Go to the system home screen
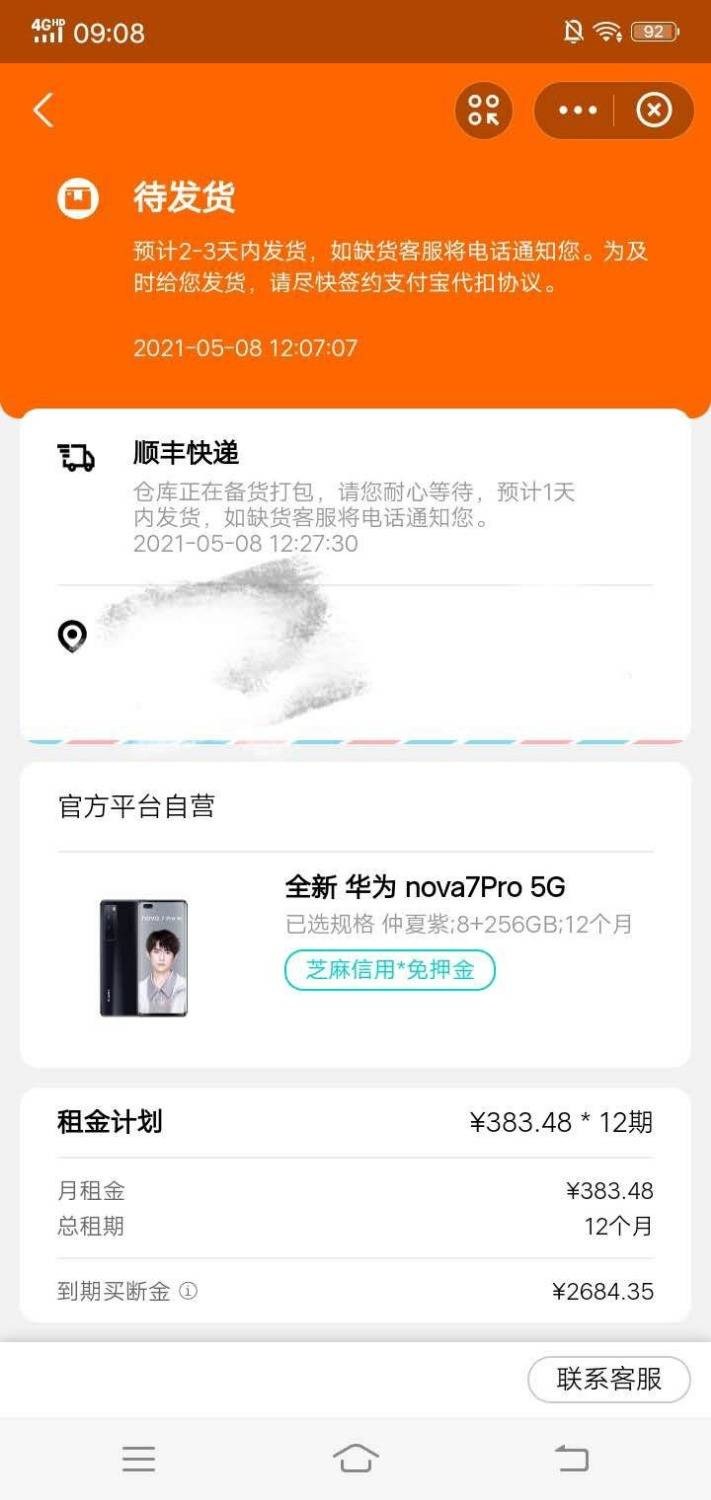This screenshot has height=1500, width=711. tap(355, 1458)
